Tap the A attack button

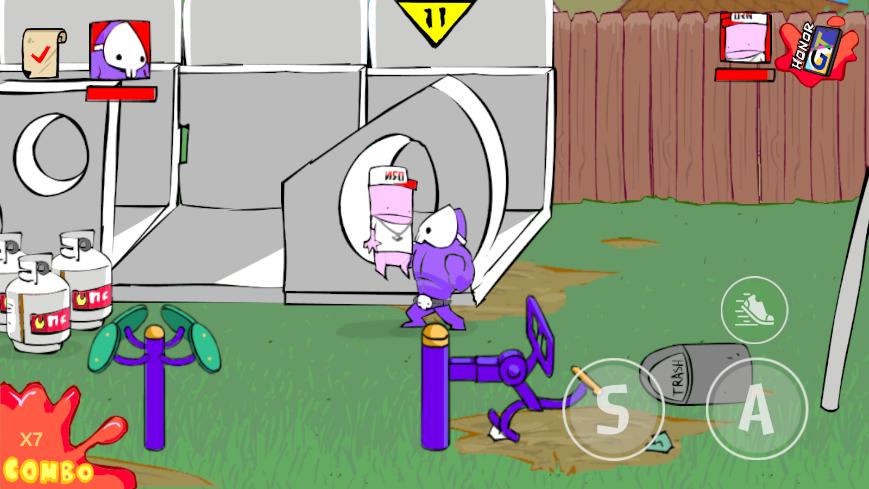[x=756, y=407]
